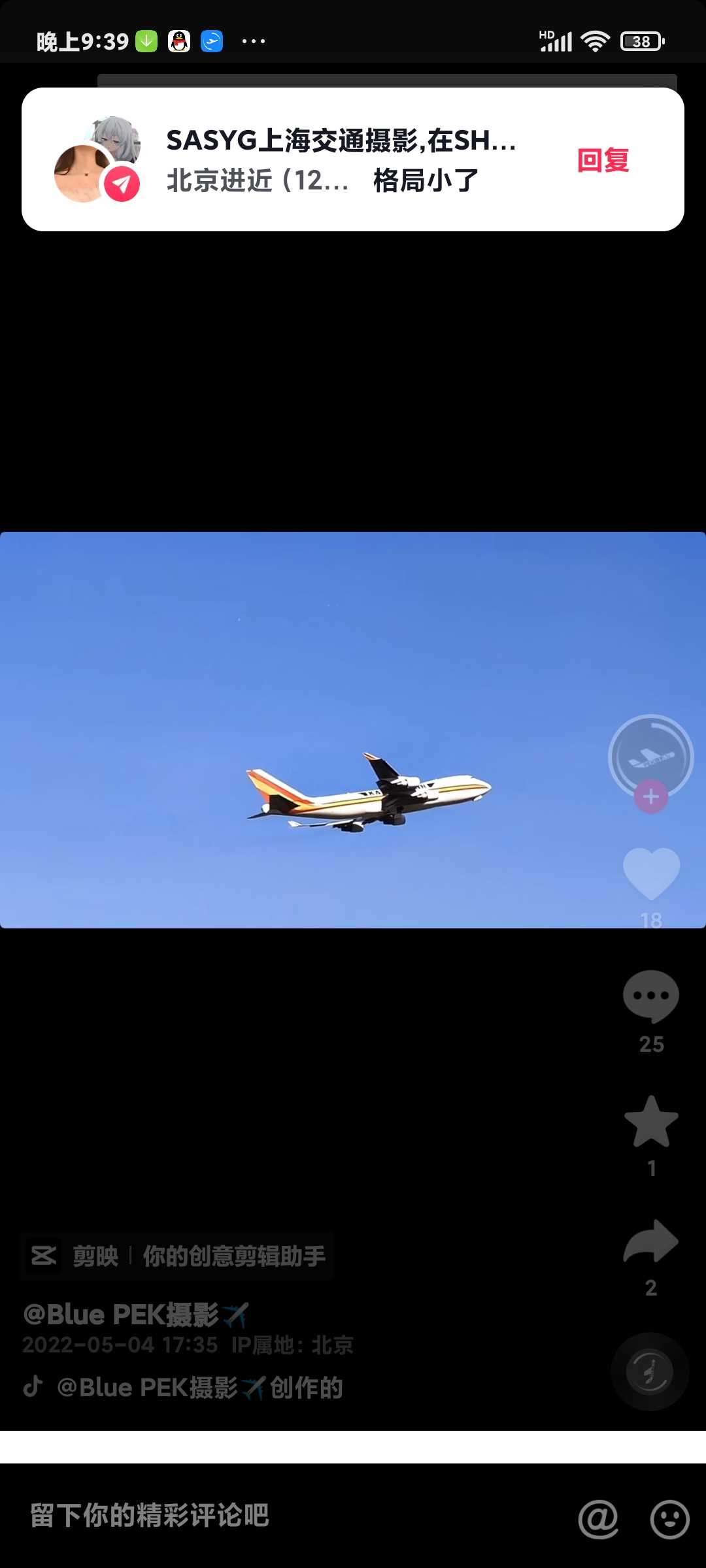This screenshot has width=706, height=1568.
Task: Open the 剪映 editing assistant link
Action: point(178,1256)
